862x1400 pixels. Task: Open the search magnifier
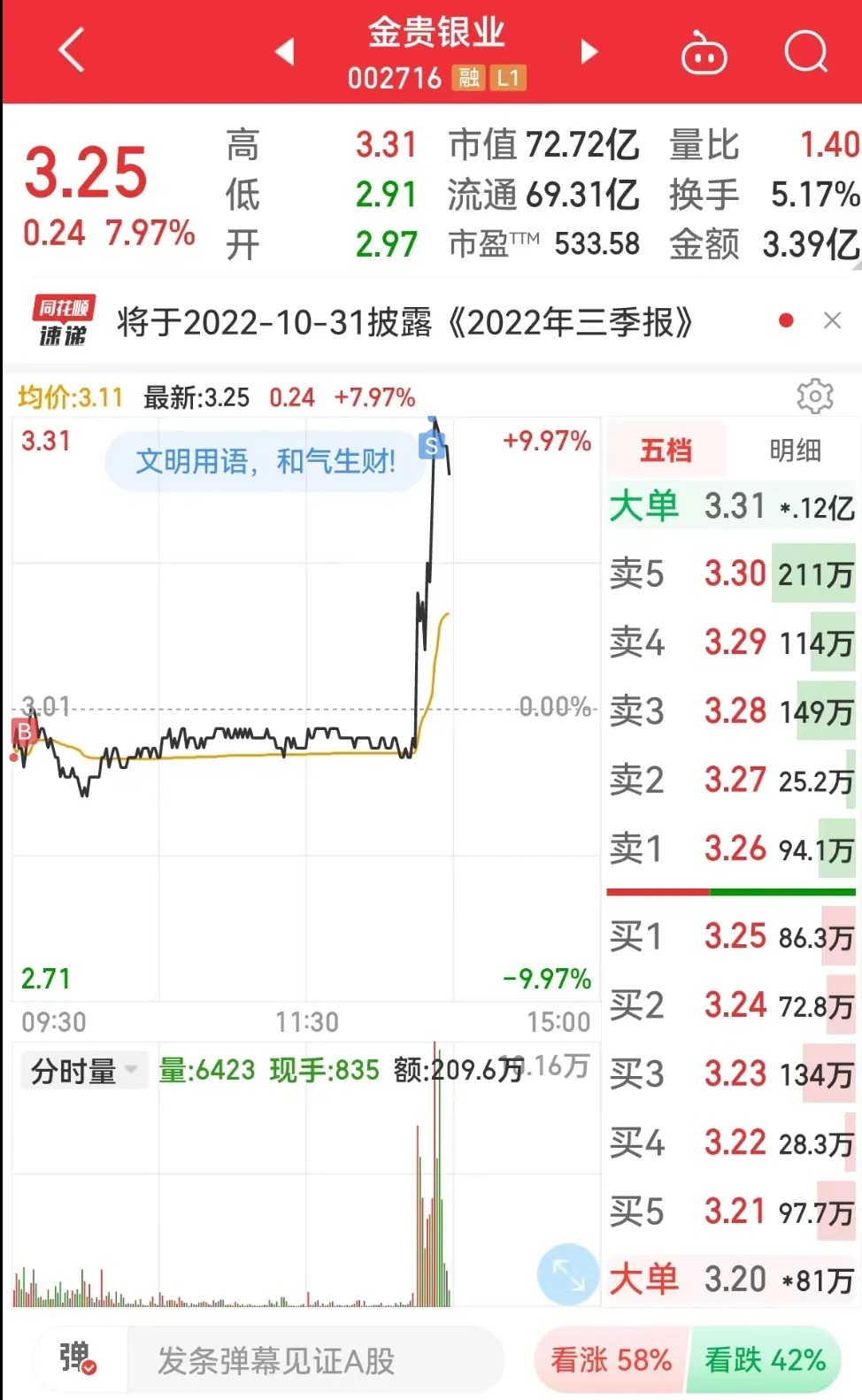pyautogui.click(x=805, y=51)
